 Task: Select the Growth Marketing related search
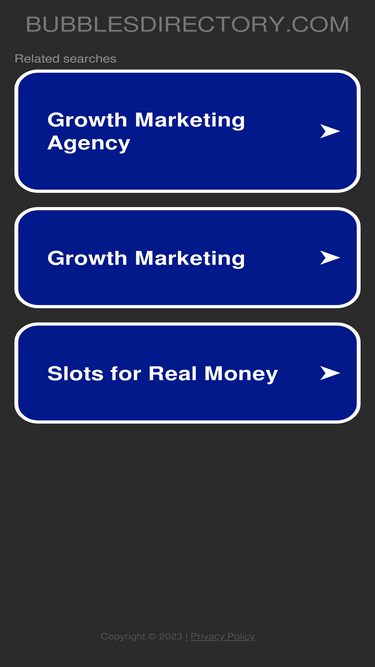188,258
